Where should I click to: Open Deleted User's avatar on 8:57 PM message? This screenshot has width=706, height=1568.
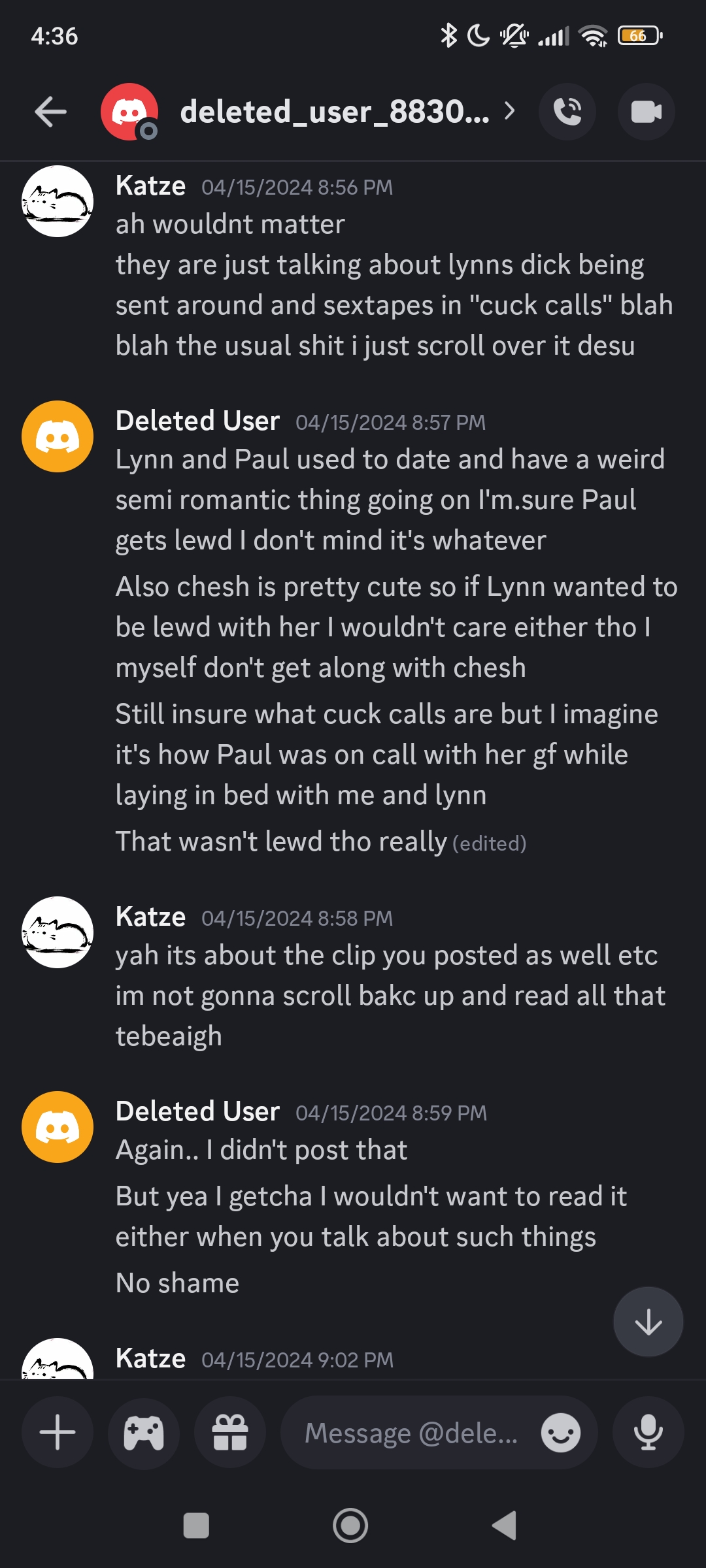[x=58, y=436]
